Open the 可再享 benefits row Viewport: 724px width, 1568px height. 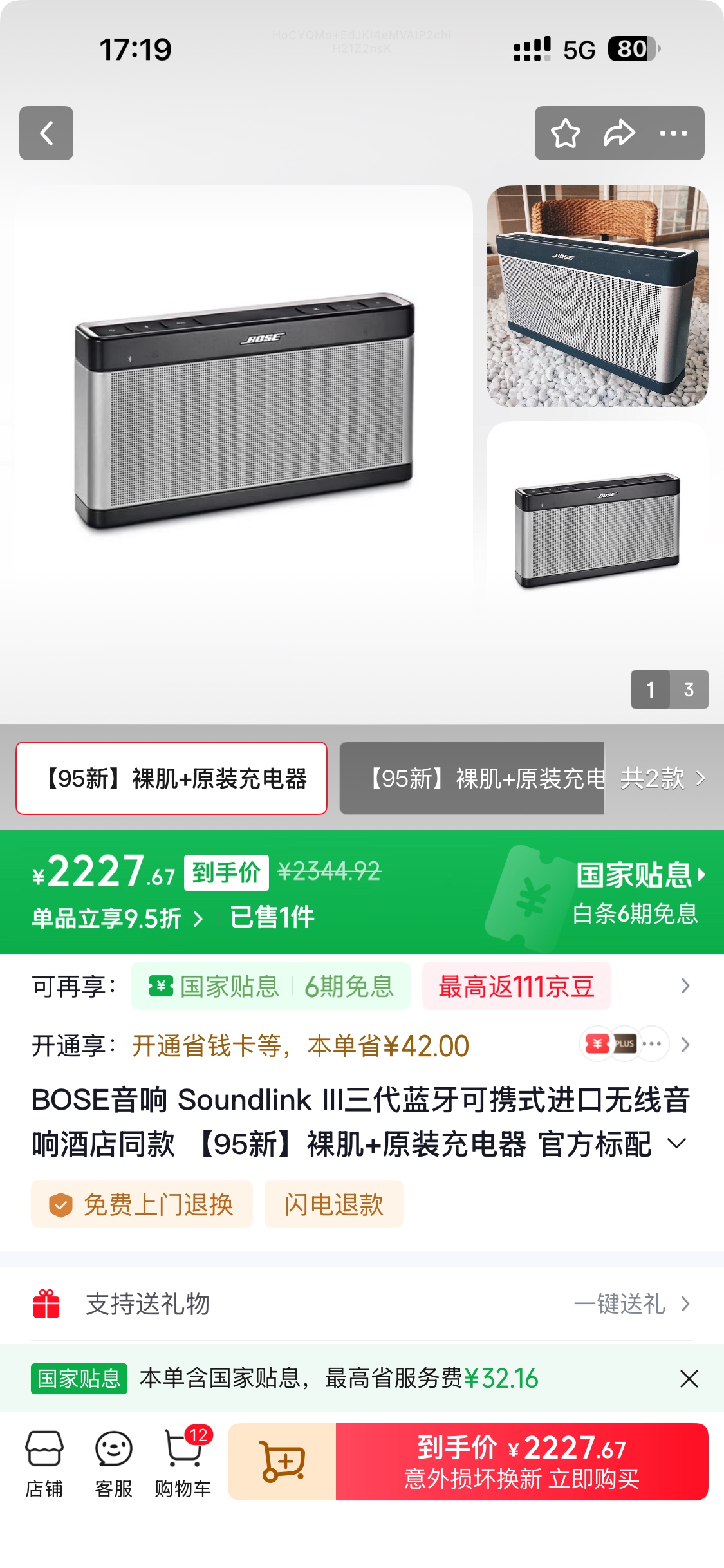(x=685, y=986)
